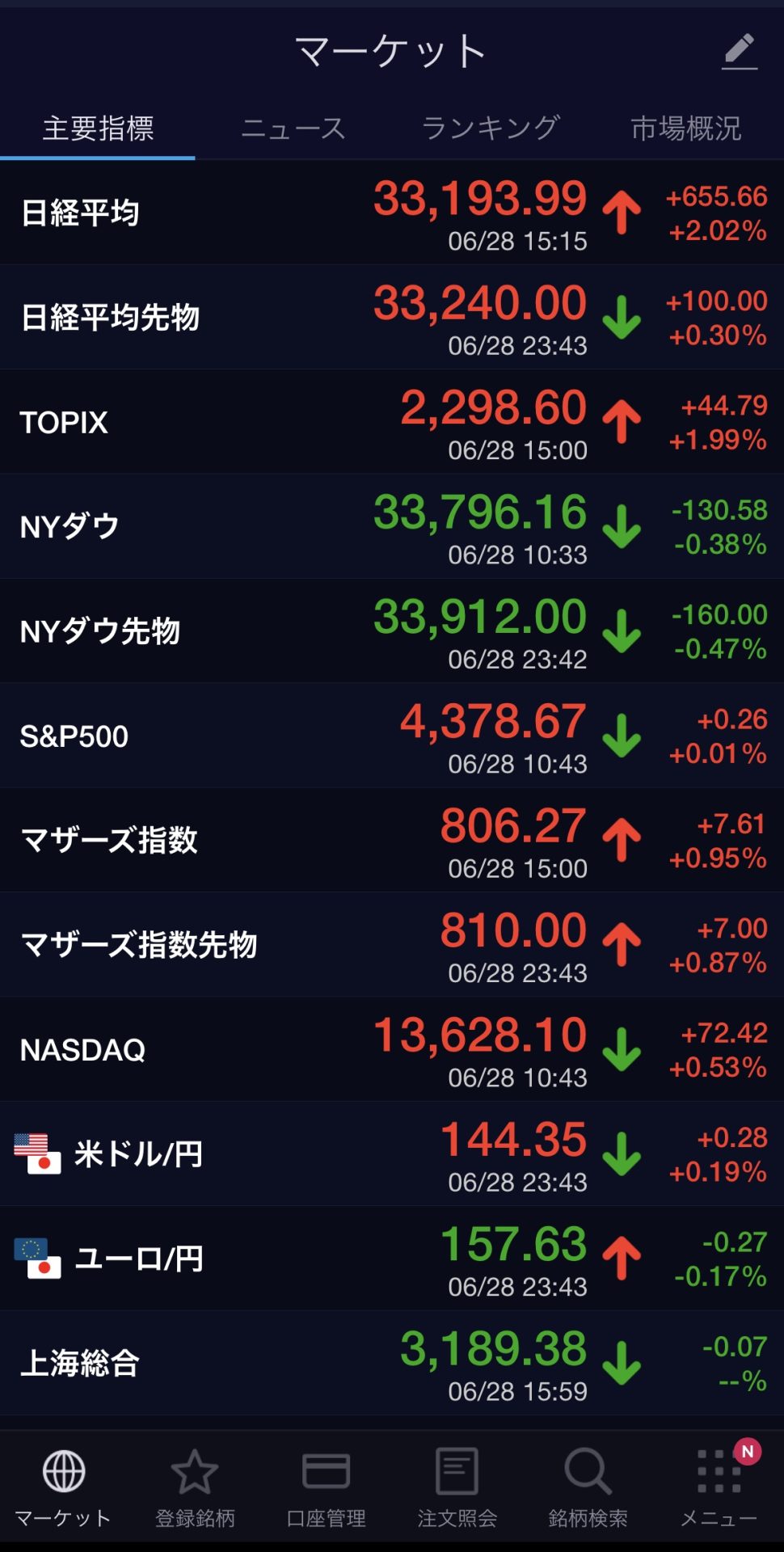The width and height of the screenshot is (784, 1552).
Task: Open the ユーロ/円 exchange rate
Action: pos(392,1259)
